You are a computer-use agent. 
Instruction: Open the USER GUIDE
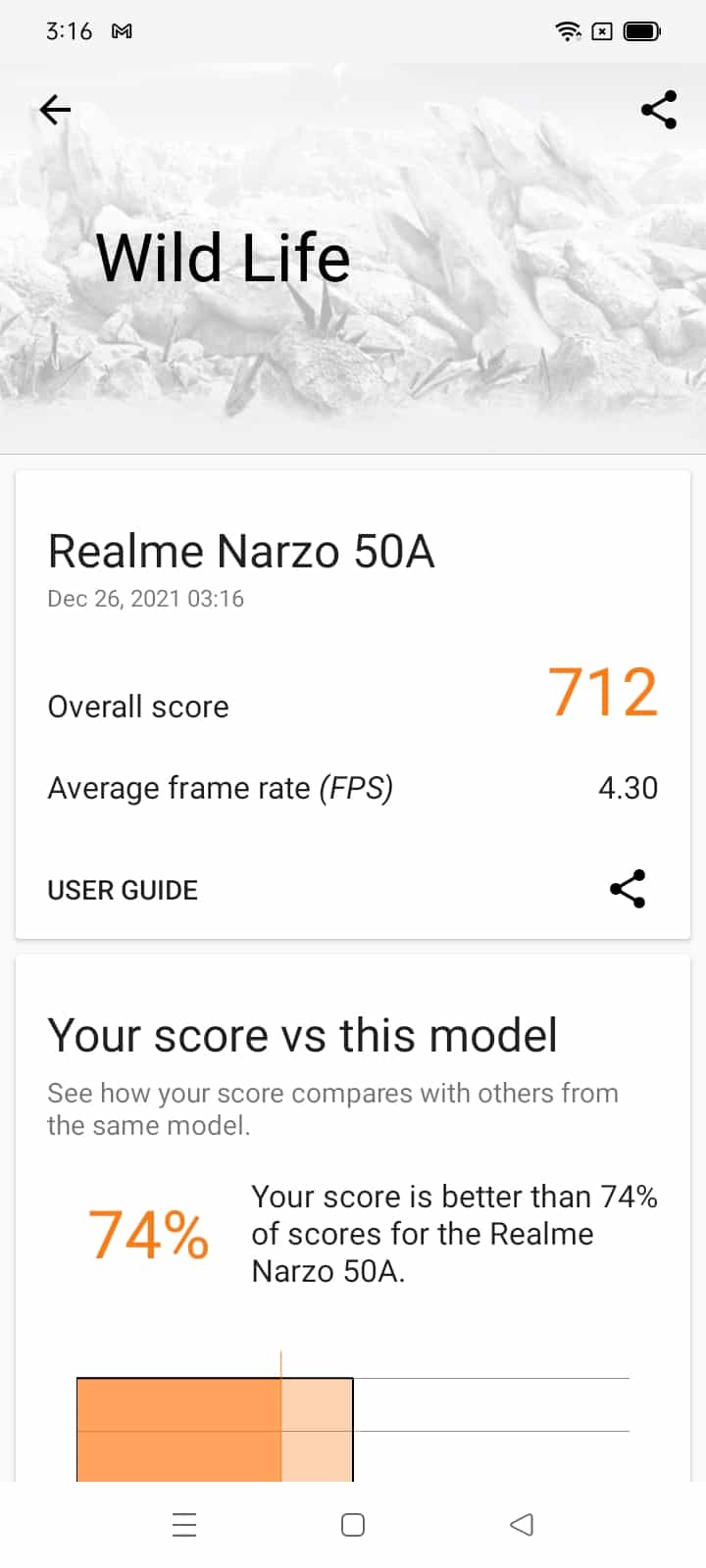pyautogui.click(x=123, y=890)
